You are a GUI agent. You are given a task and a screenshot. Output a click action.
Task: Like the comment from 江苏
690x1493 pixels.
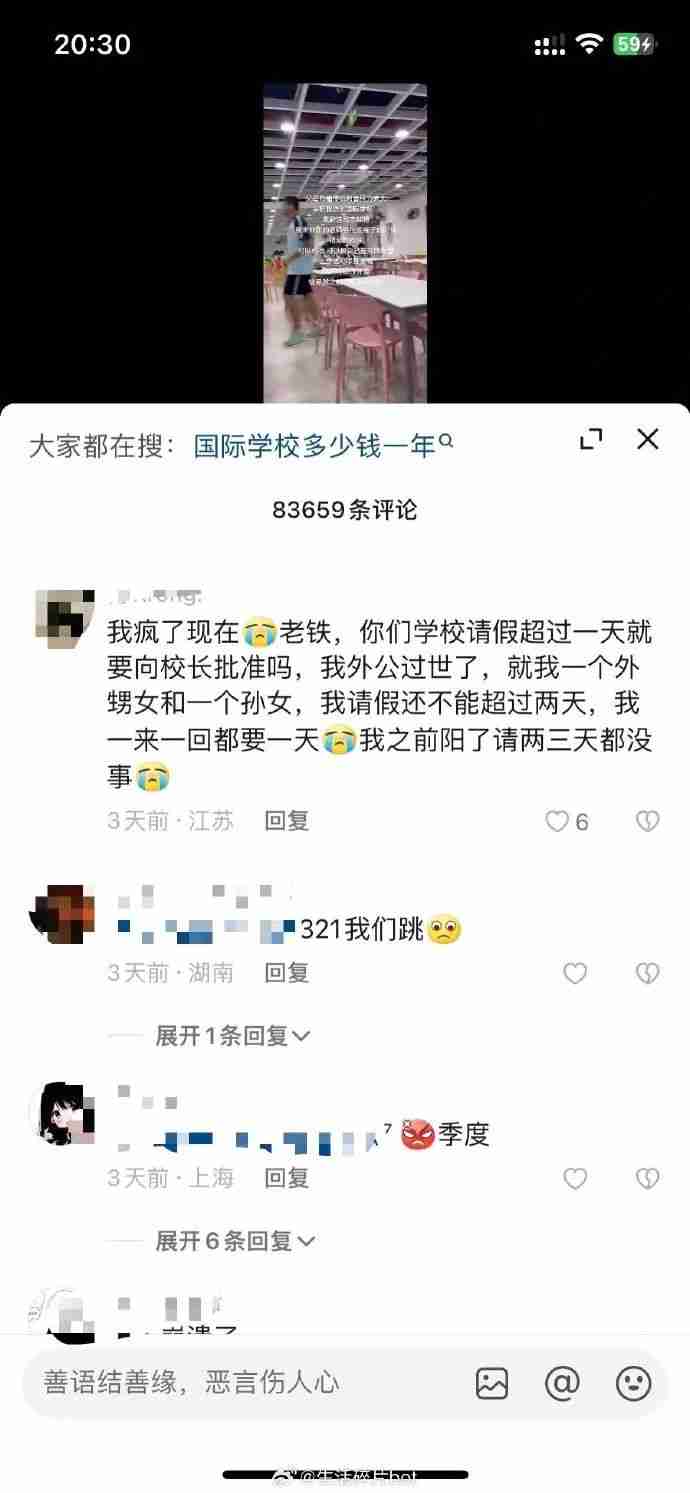pos(557,822)
